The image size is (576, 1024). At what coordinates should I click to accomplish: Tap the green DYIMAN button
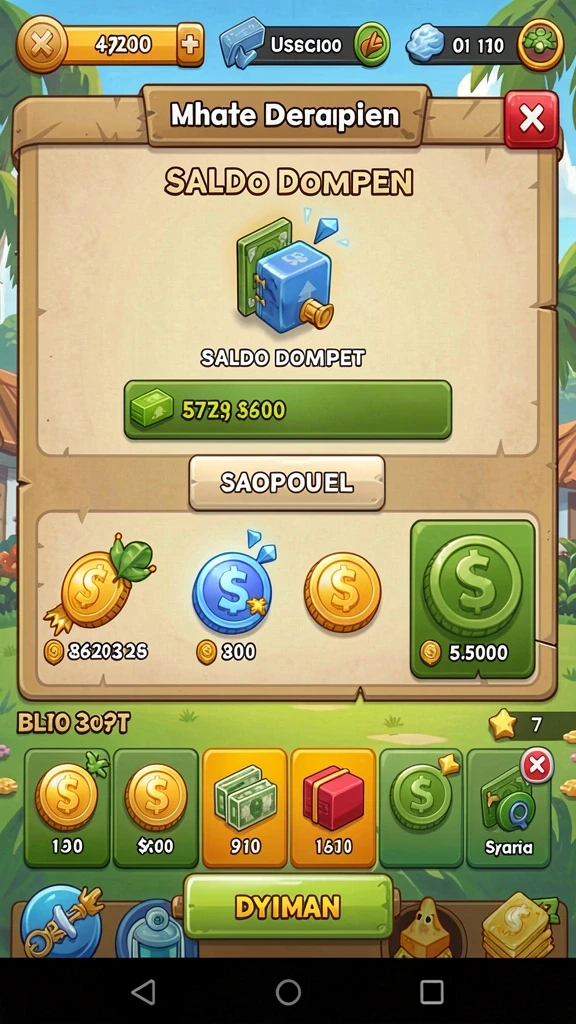pos(288,906)
